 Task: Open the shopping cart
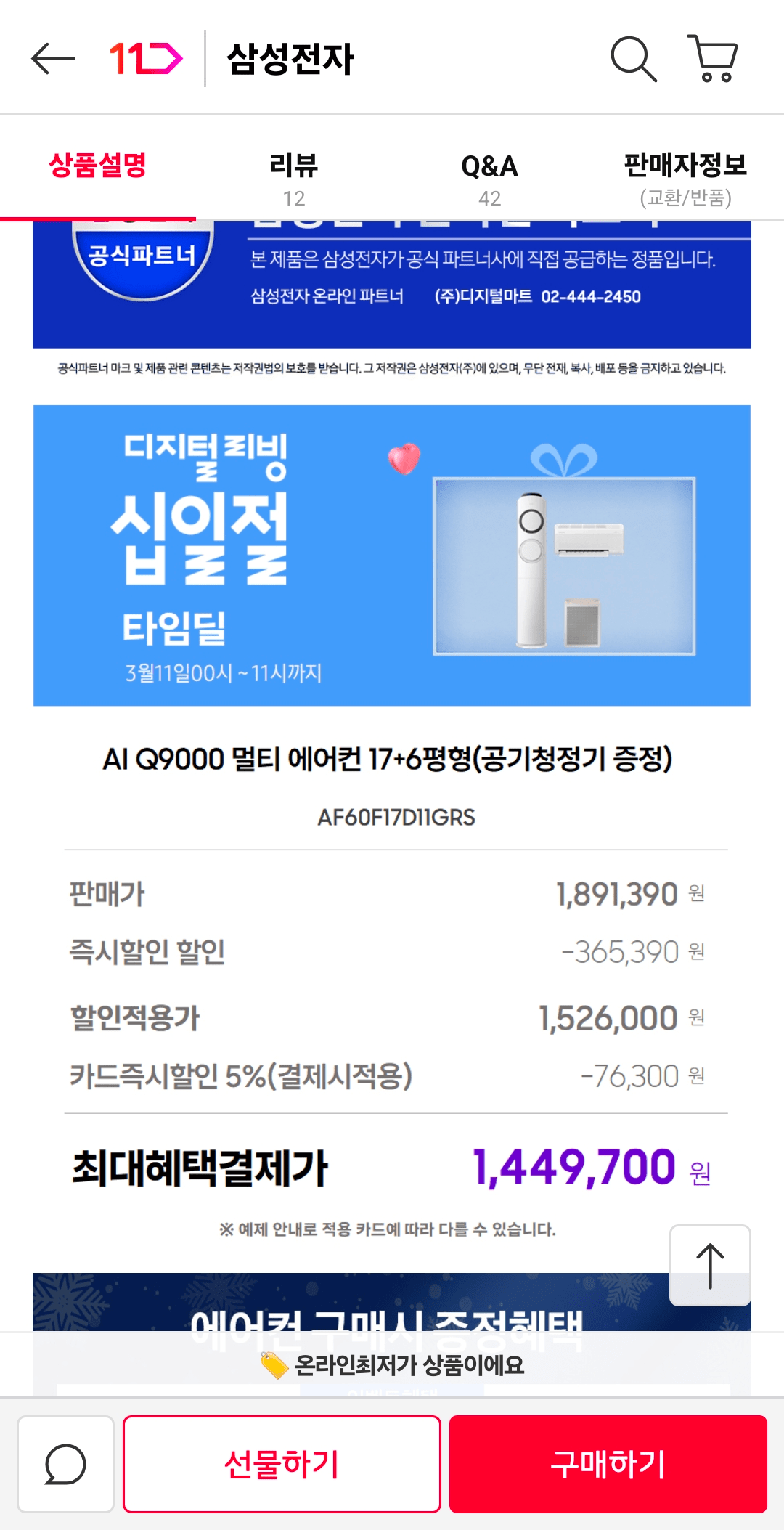pos(713,58)
